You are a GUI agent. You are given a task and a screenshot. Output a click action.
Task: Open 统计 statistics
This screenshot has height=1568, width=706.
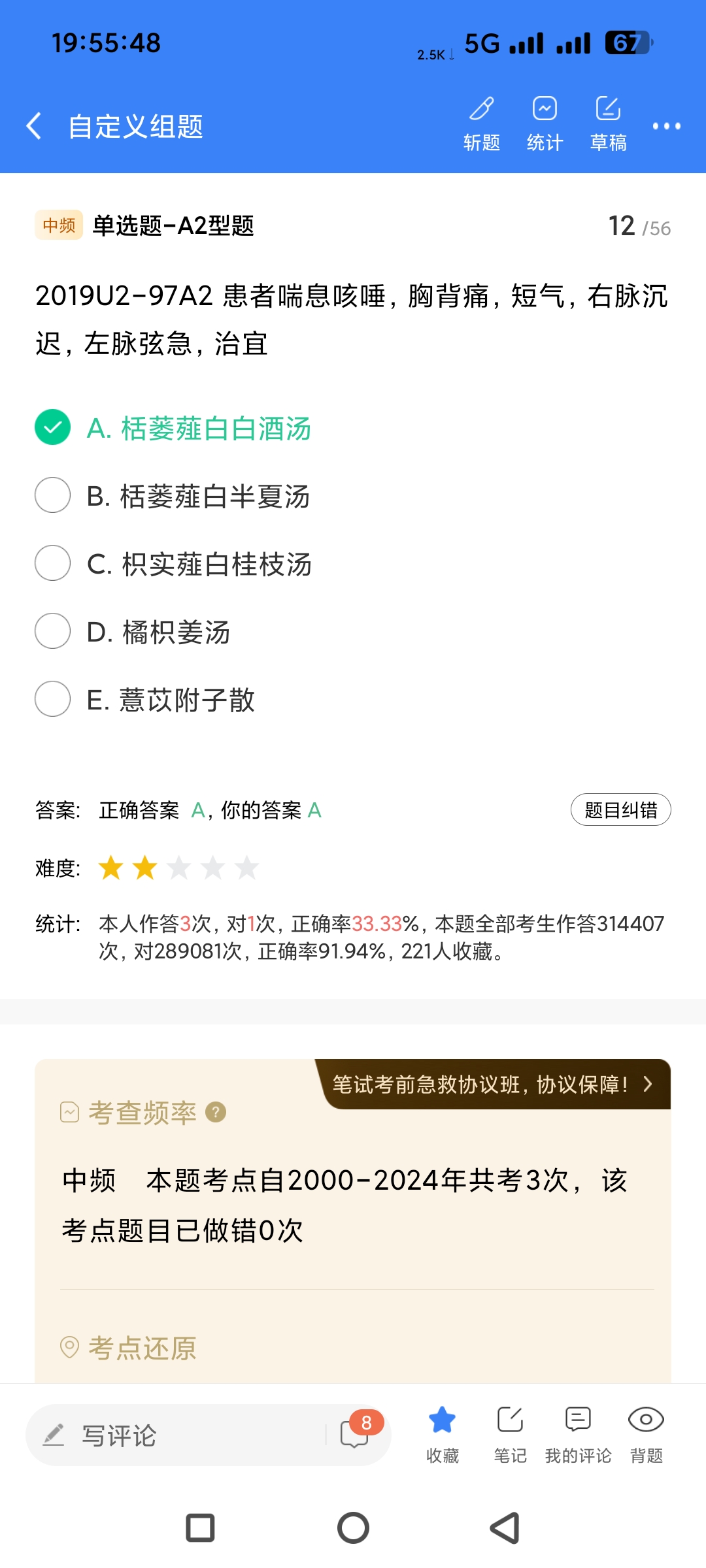click(x=545, y=123)
